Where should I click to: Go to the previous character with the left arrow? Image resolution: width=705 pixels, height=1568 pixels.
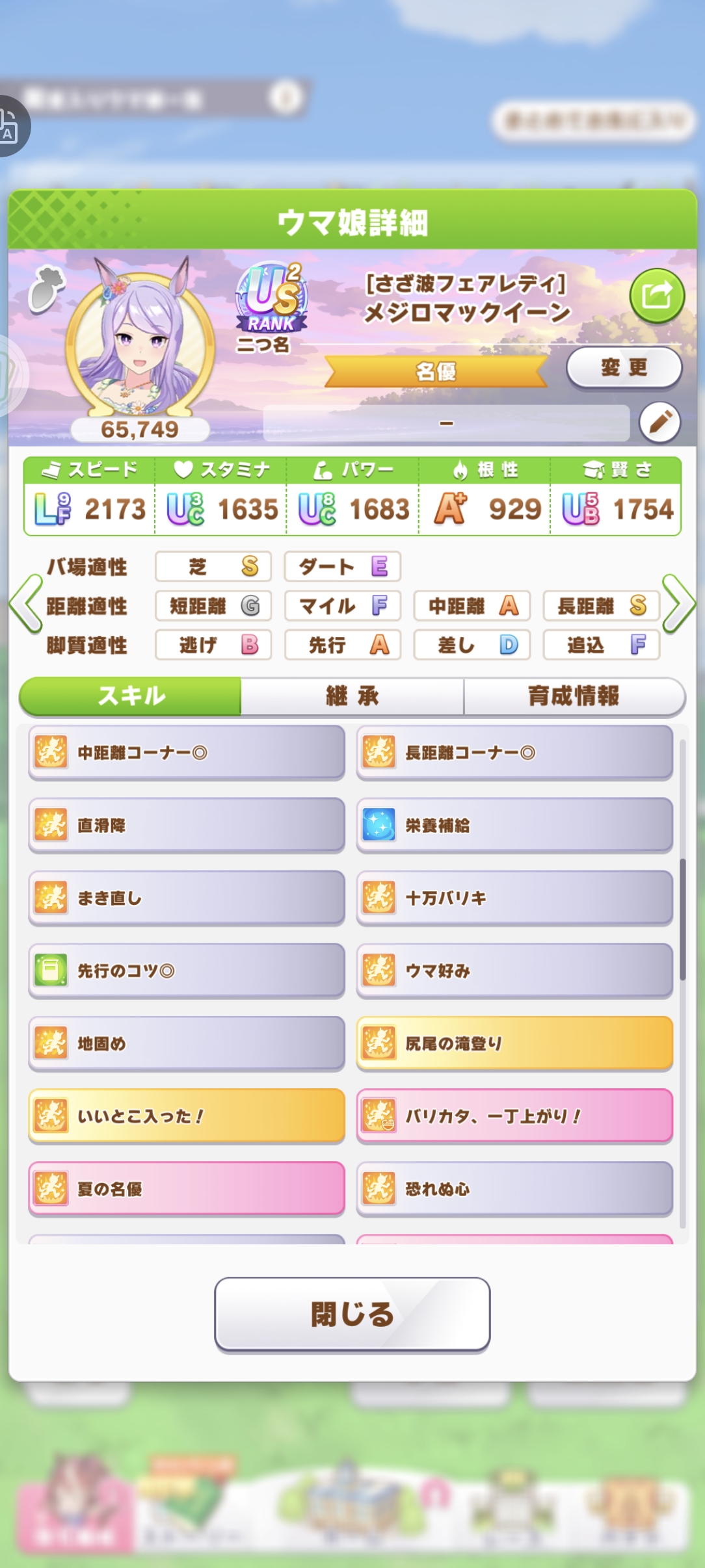(x=26, y=604)
